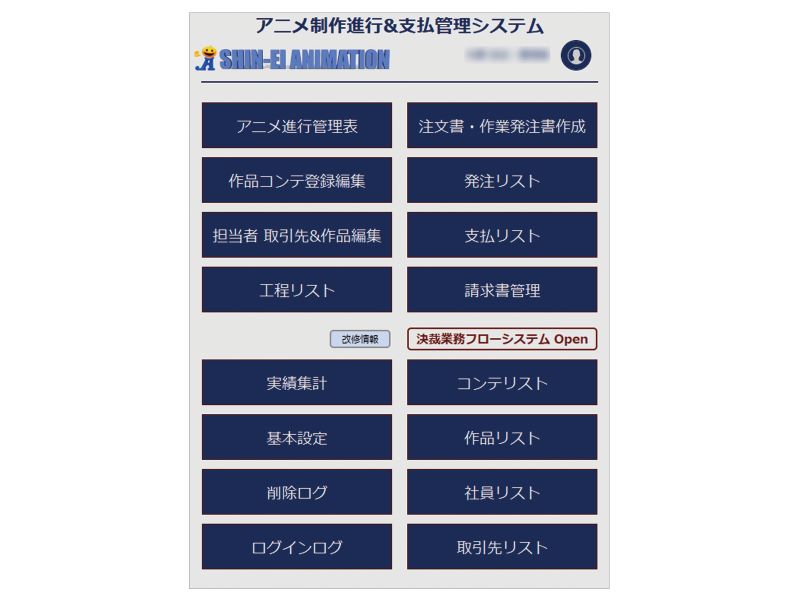Go to 基本設定

pos(297,438)
